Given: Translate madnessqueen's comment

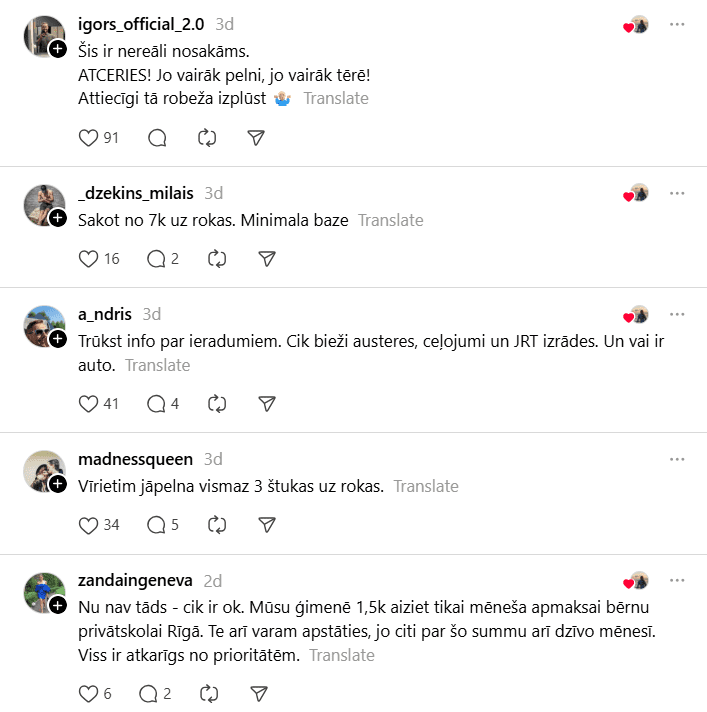Looking at the screenshot, I should (x=426, y=486).
